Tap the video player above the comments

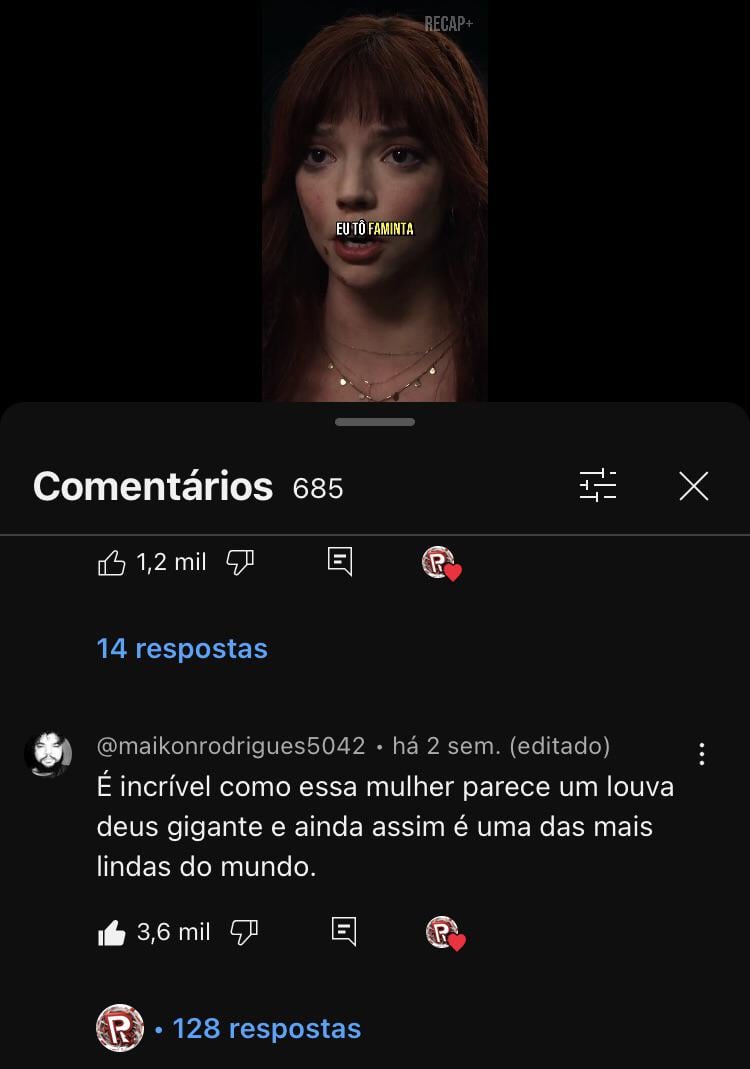point(375,200)
